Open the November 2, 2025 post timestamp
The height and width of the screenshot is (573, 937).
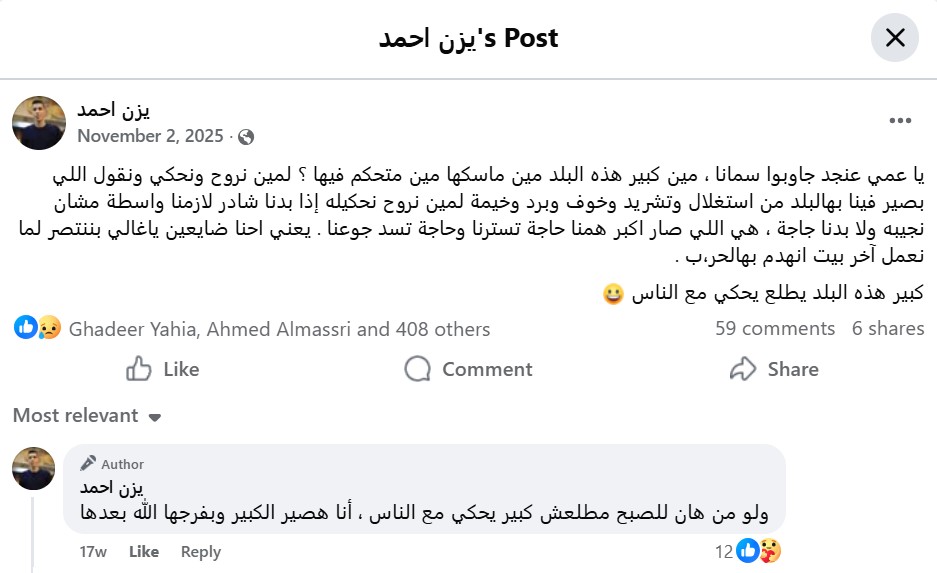(150, 136)
